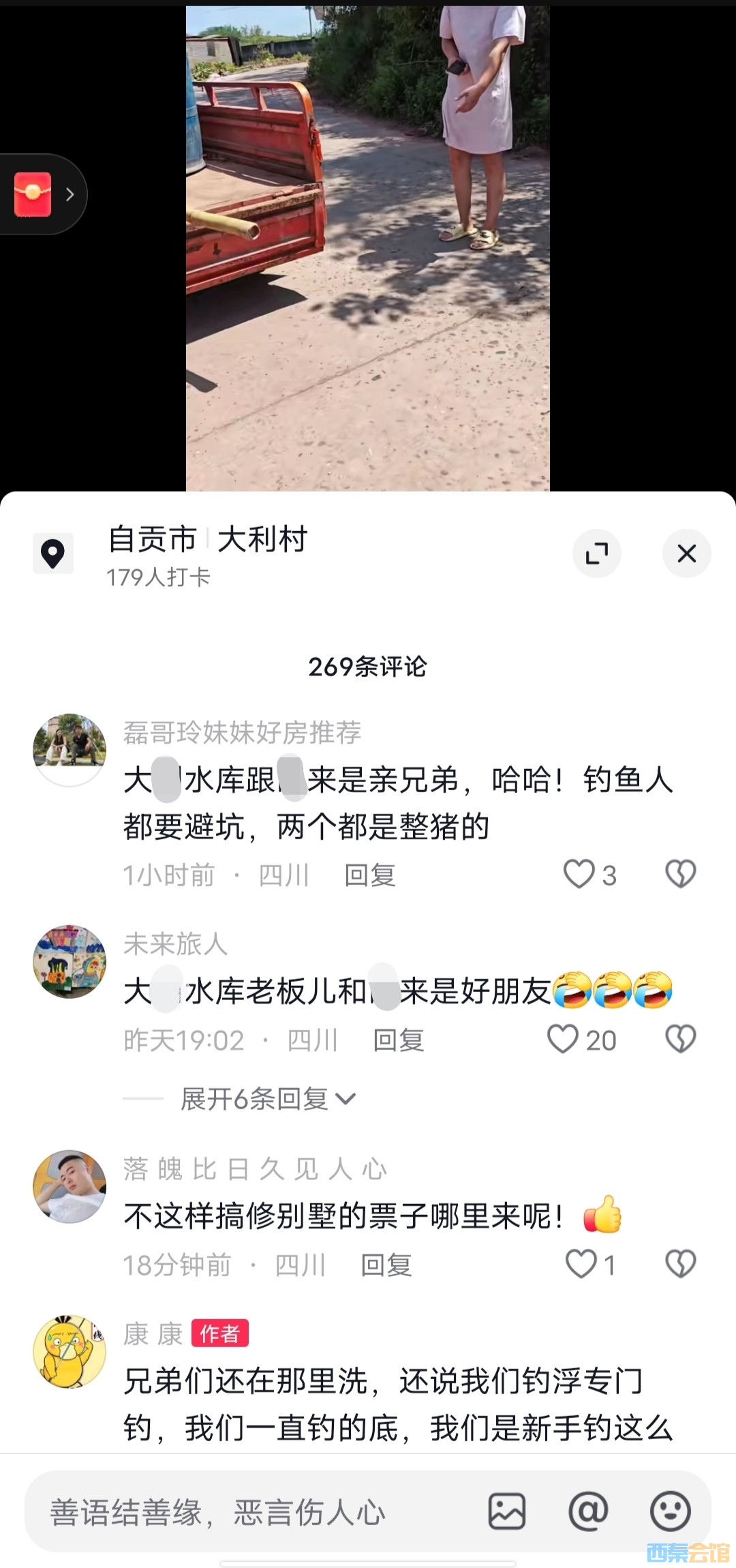Like 未来旅人's comment
The image size is (736, 1568).
tap(564, 1040)
